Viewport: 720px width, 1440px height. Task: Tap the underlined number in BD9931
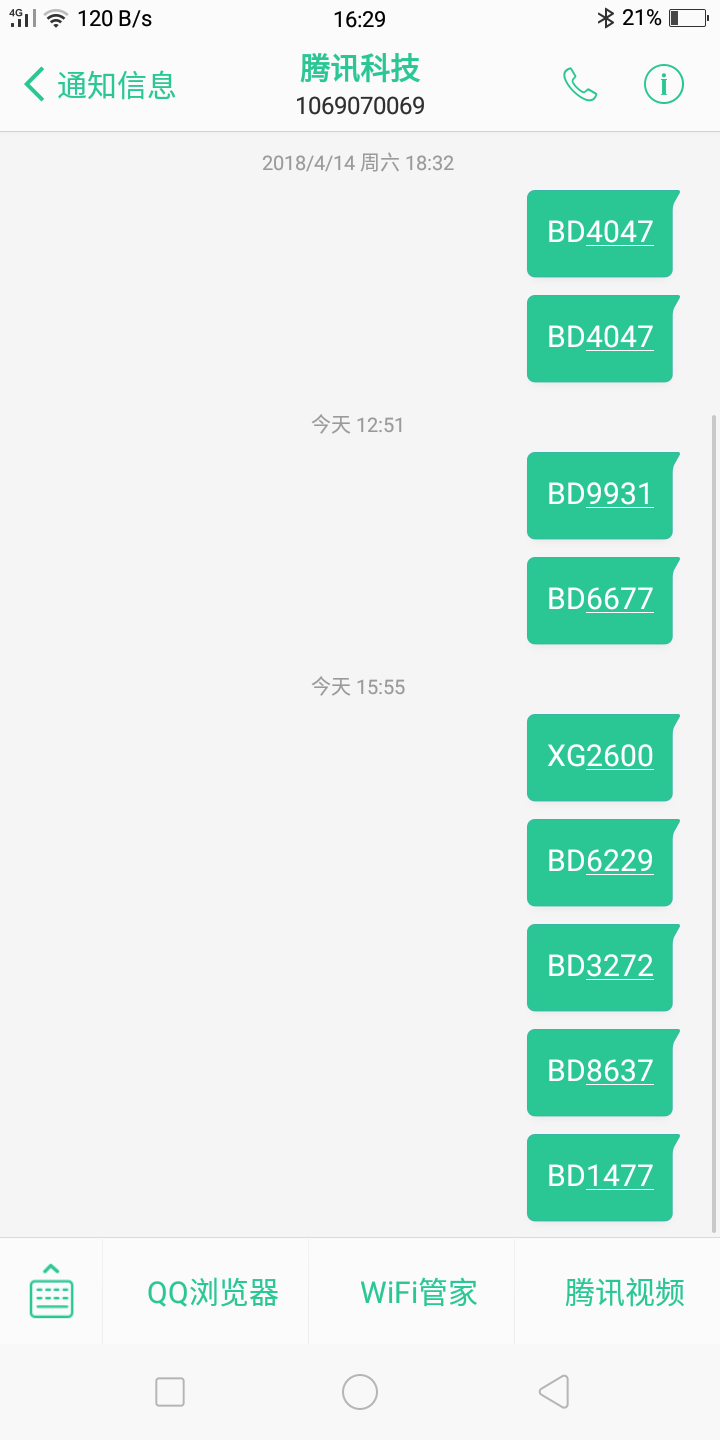[620, 495]
